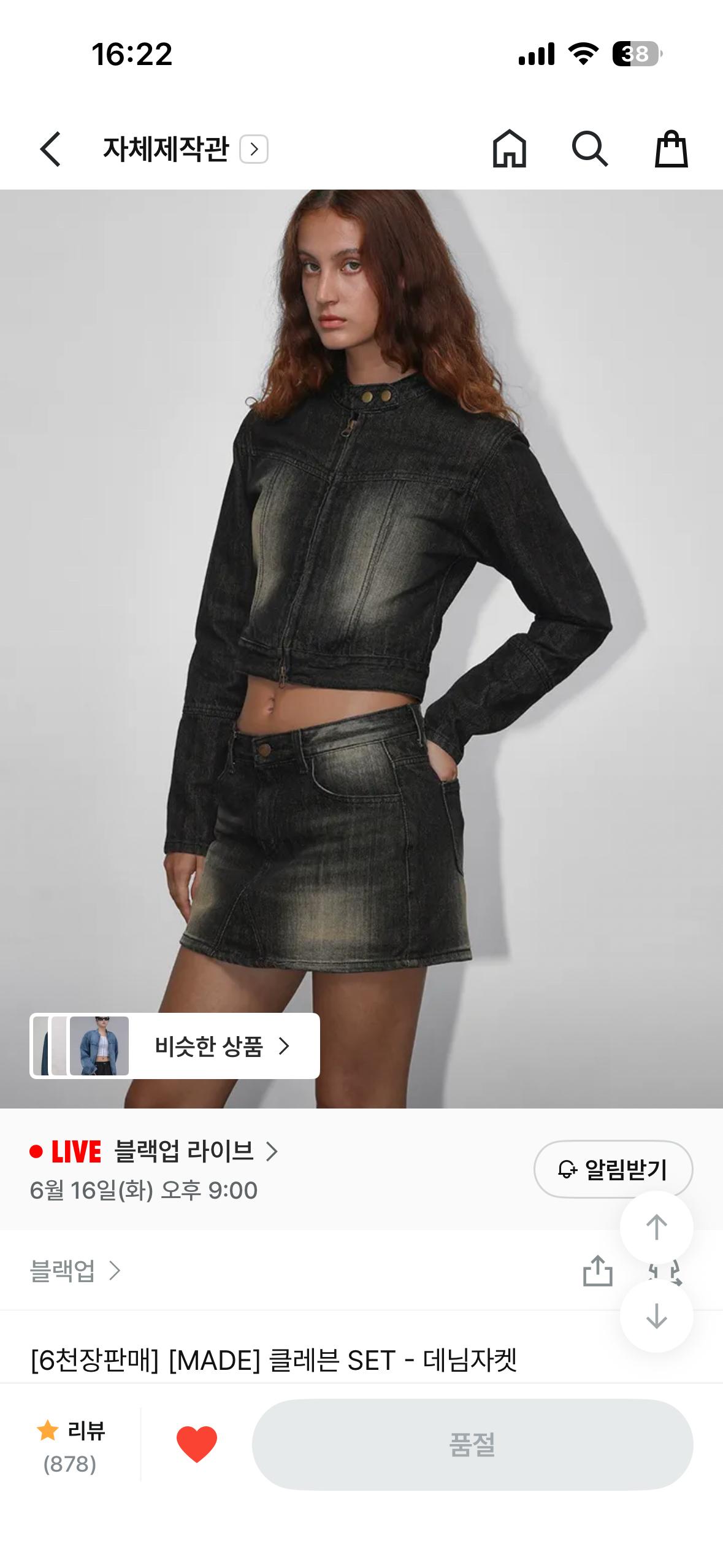Jump to top with up arrow
The height and width of the screenshot is (1568, 723).
(x=656, y=1227)
